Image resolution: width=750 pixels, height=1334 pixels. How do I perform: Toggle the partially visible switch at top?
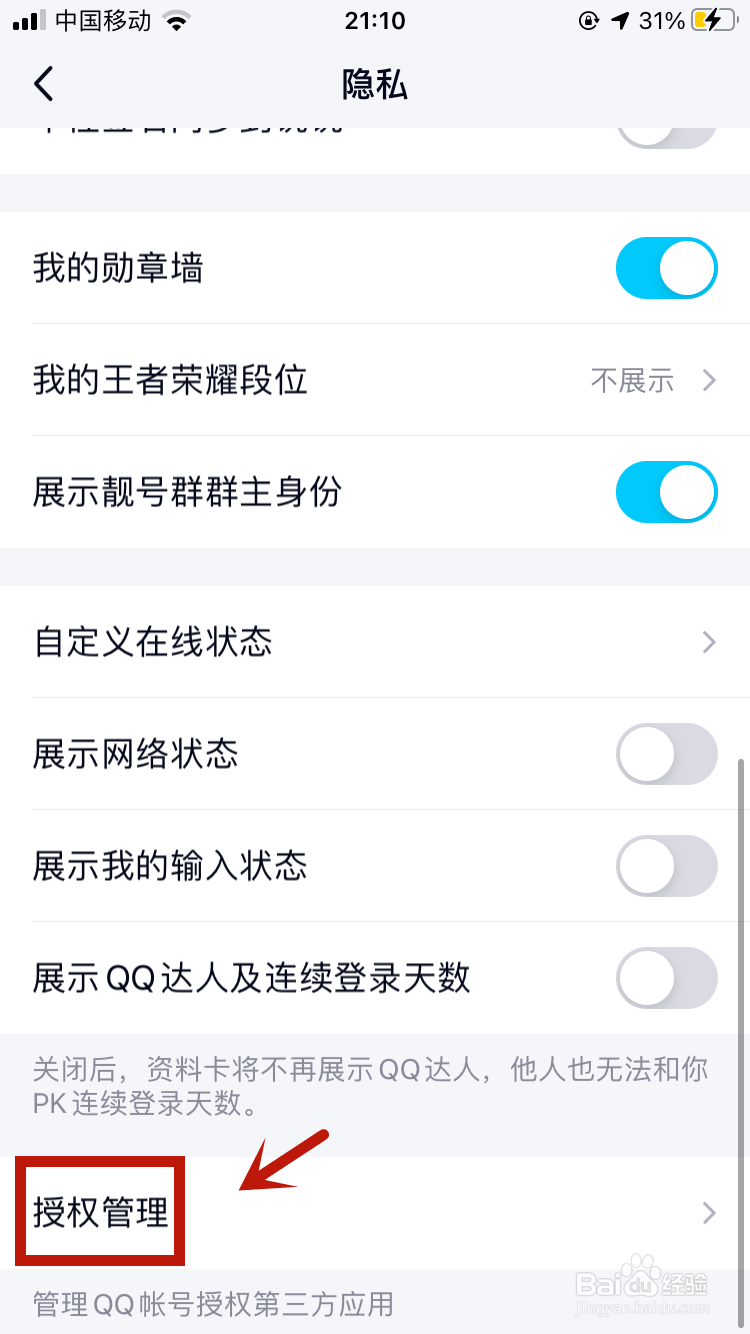[667, 138]
